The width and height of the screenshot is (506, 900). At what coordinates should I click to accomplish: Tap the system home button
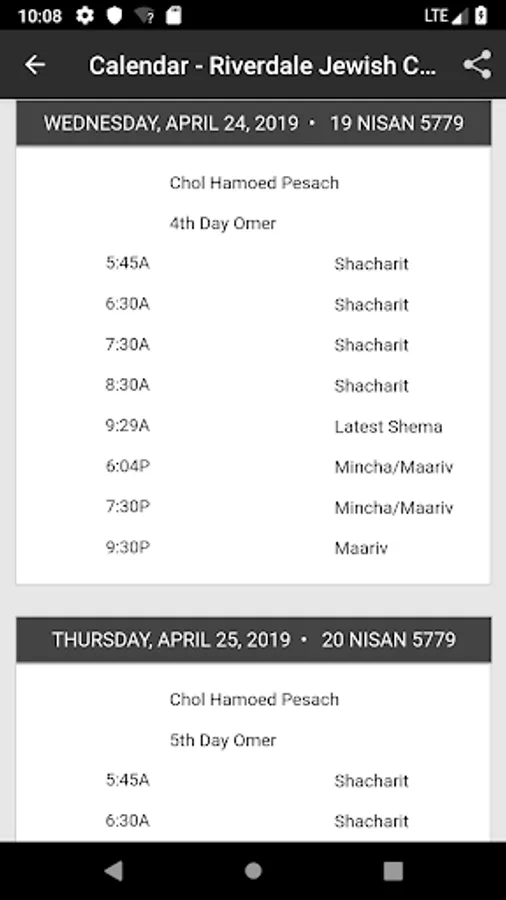(x=253, y=871)
